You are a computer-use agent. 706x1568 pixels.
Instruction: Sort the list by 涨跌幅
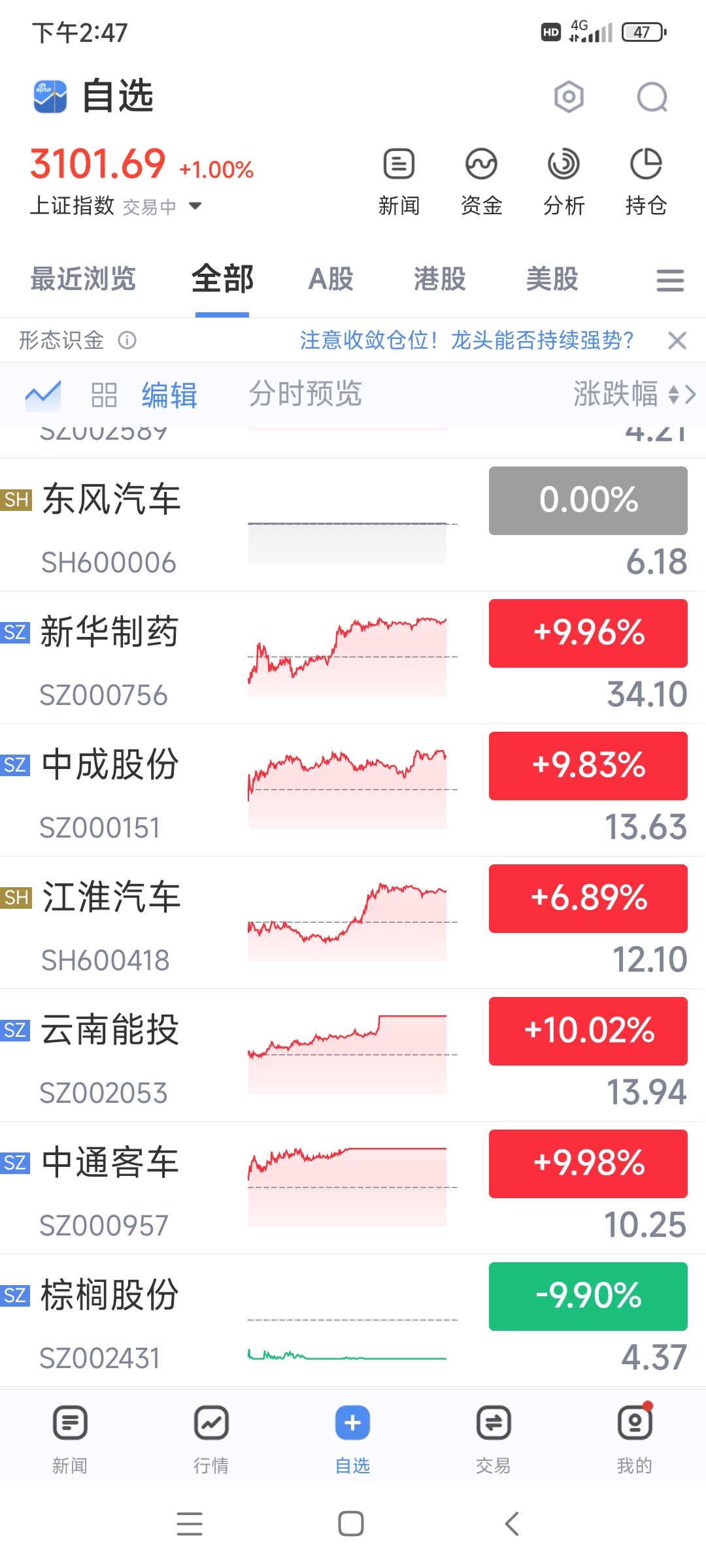[x=634, y=394]
